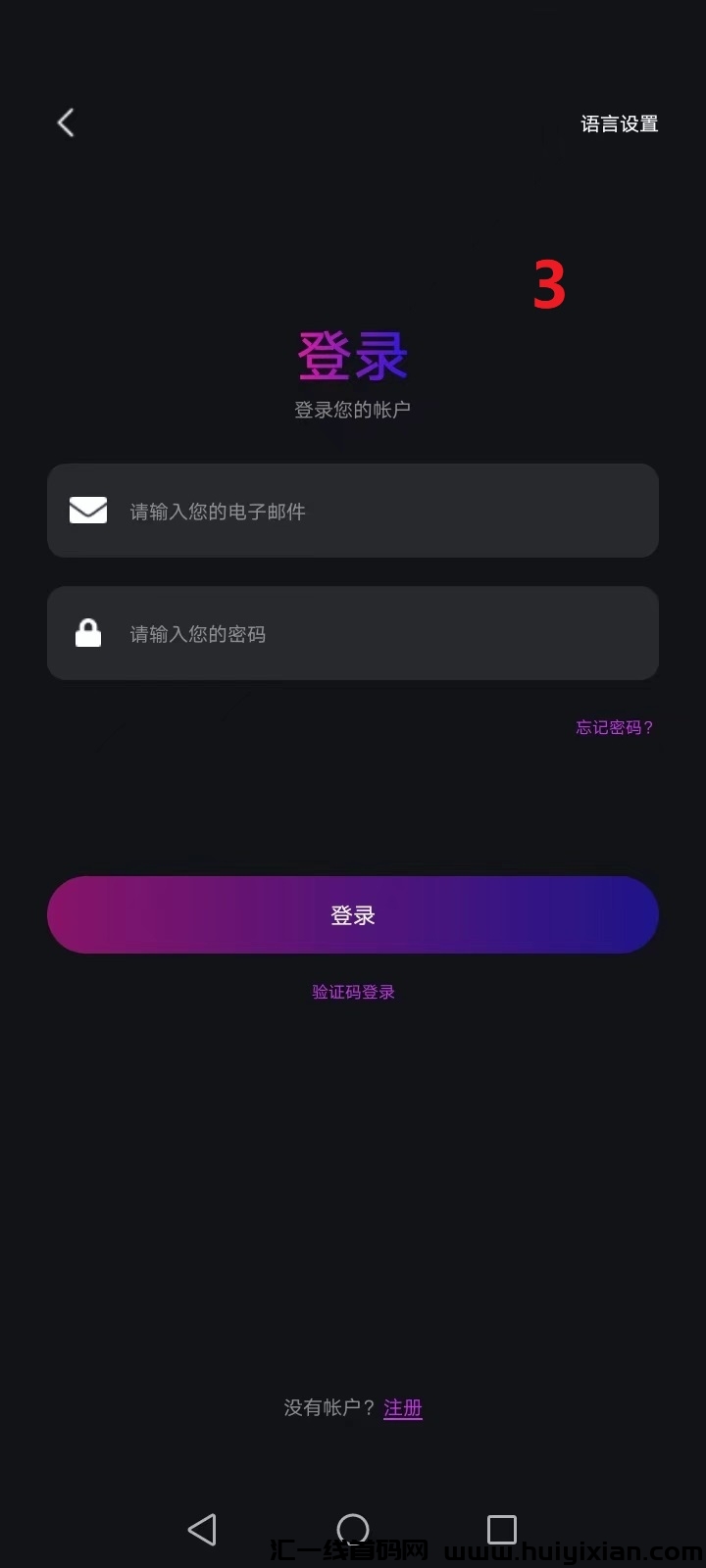Screen dimensions: 706x1568
Task: Click the padlock icon in password field
Action: (88, 633)
